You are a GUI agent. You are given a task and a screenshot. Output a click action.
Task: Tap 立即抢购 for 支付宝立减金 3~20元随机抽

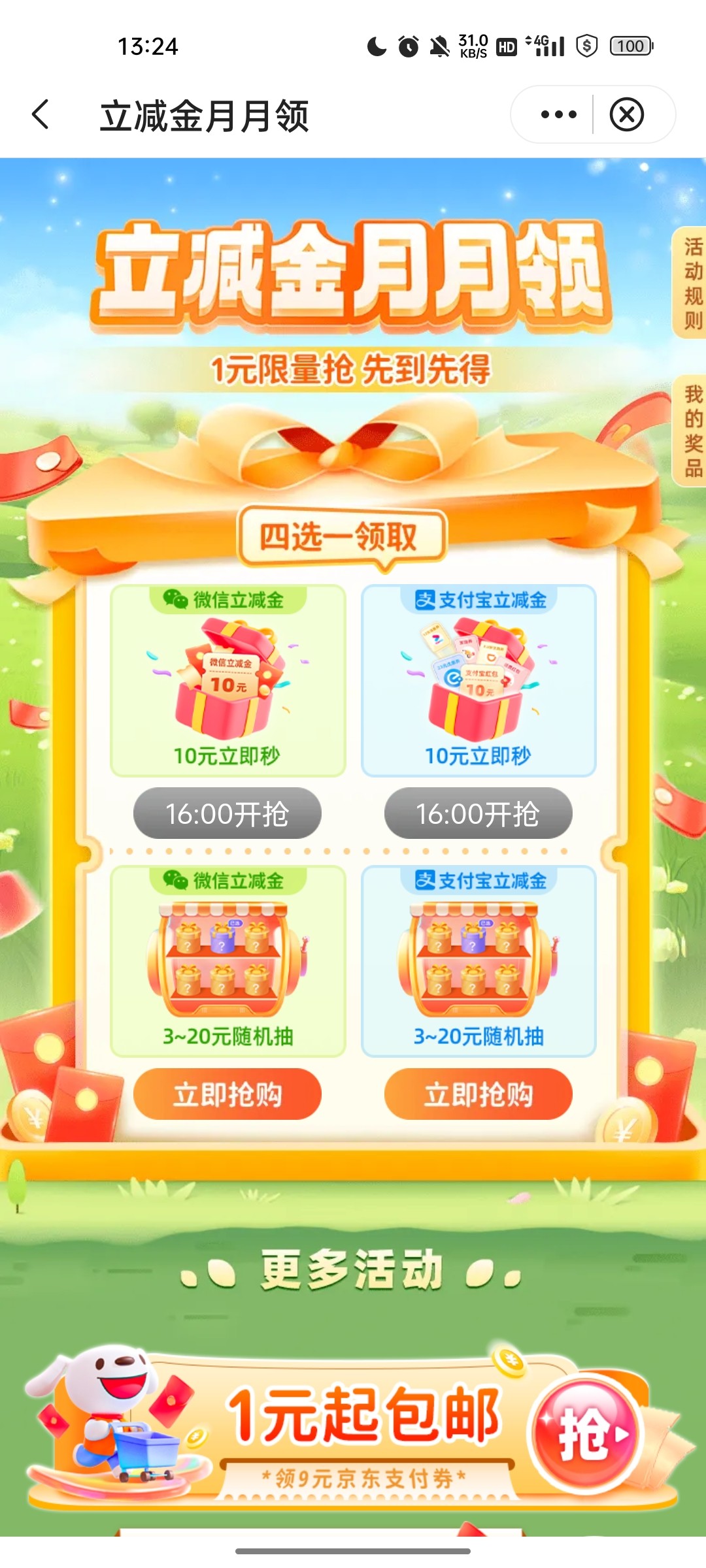click(x=478, y=1094)
